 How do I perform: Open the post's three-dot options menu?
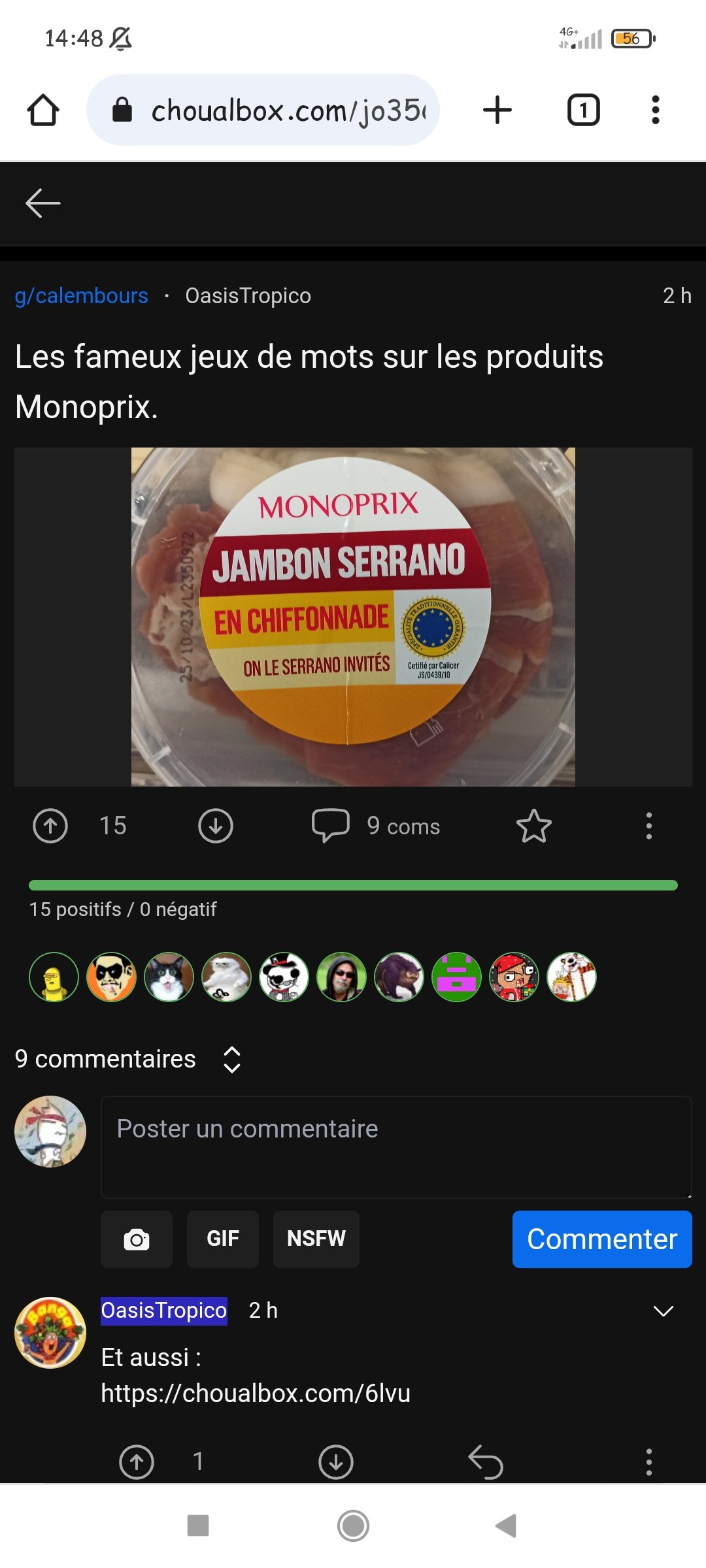point(648,826)
